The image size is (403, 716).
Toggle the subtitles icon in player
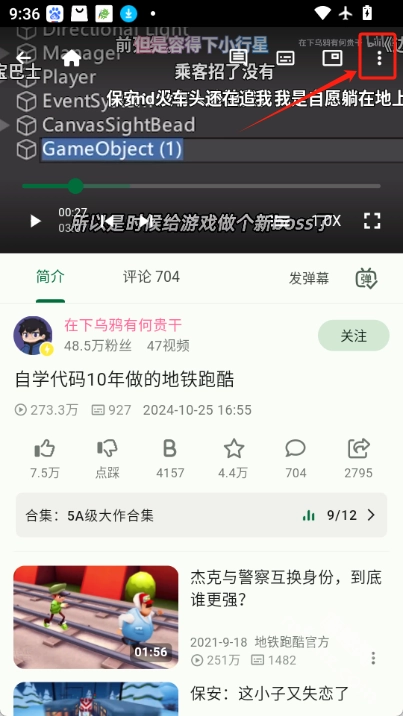[285, 58]
